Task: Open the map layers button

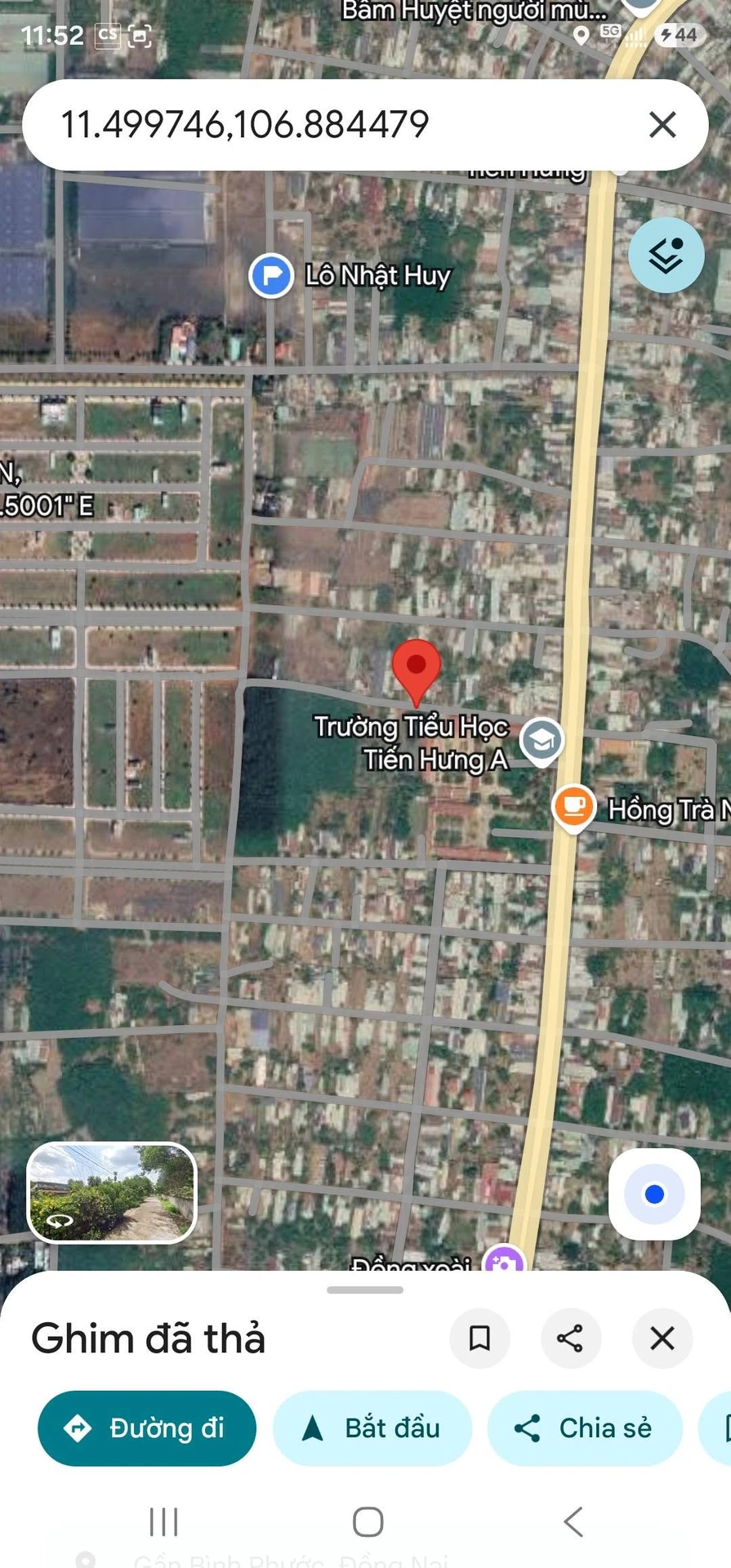Action: coord(666,255)
